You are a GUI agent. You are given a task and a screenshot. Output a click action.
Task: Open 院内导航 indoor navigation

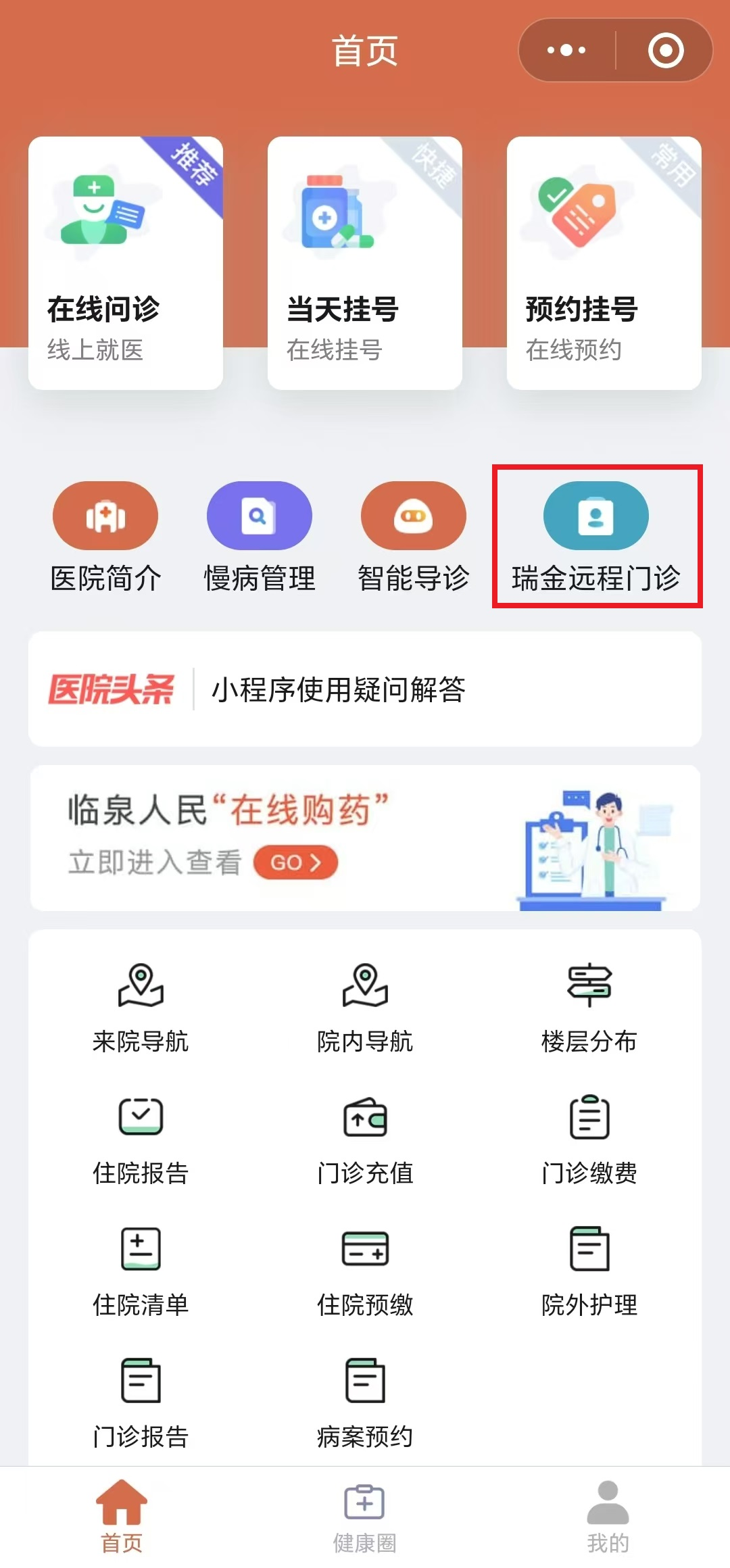click(x=365, y=1007)
